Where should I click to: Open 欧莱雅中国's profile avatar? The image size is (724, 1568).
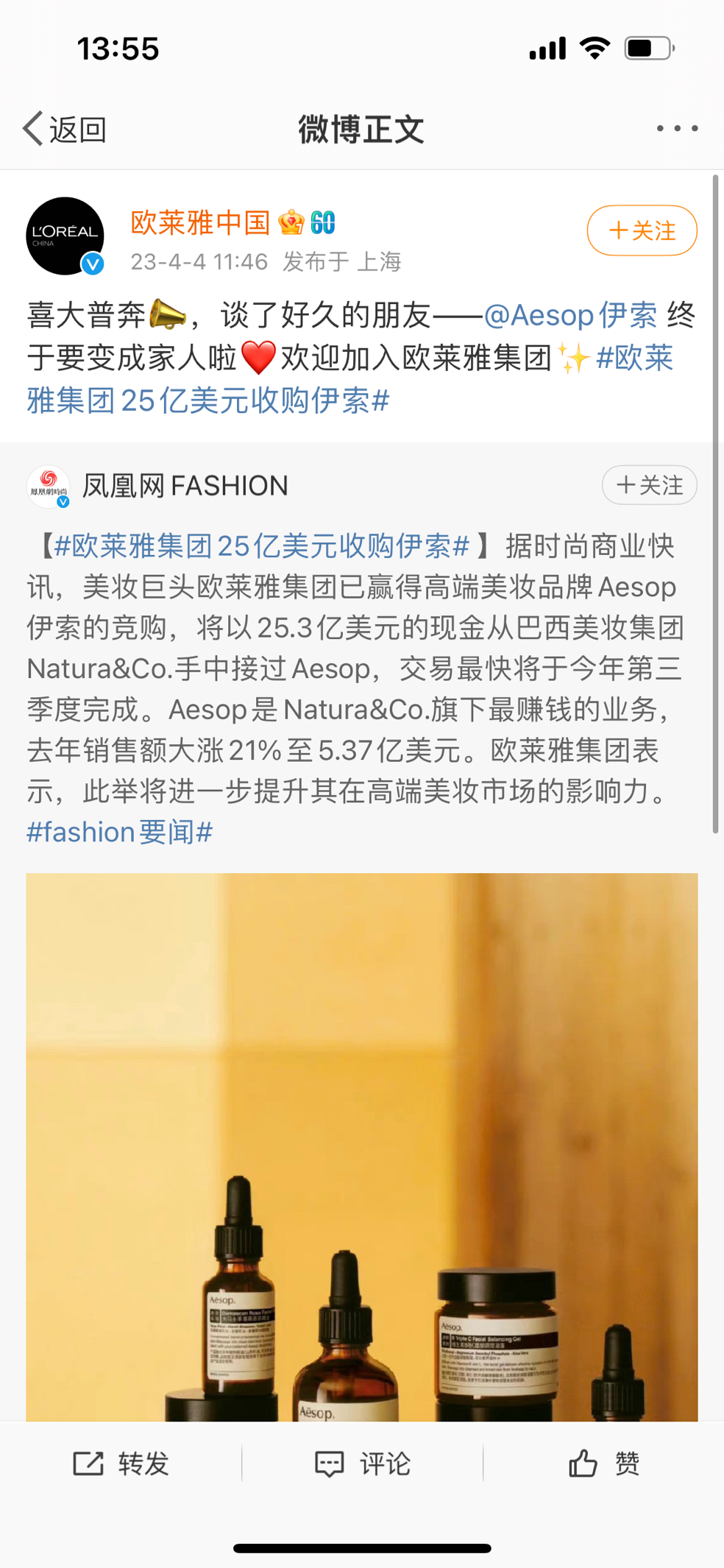(65, 236)
